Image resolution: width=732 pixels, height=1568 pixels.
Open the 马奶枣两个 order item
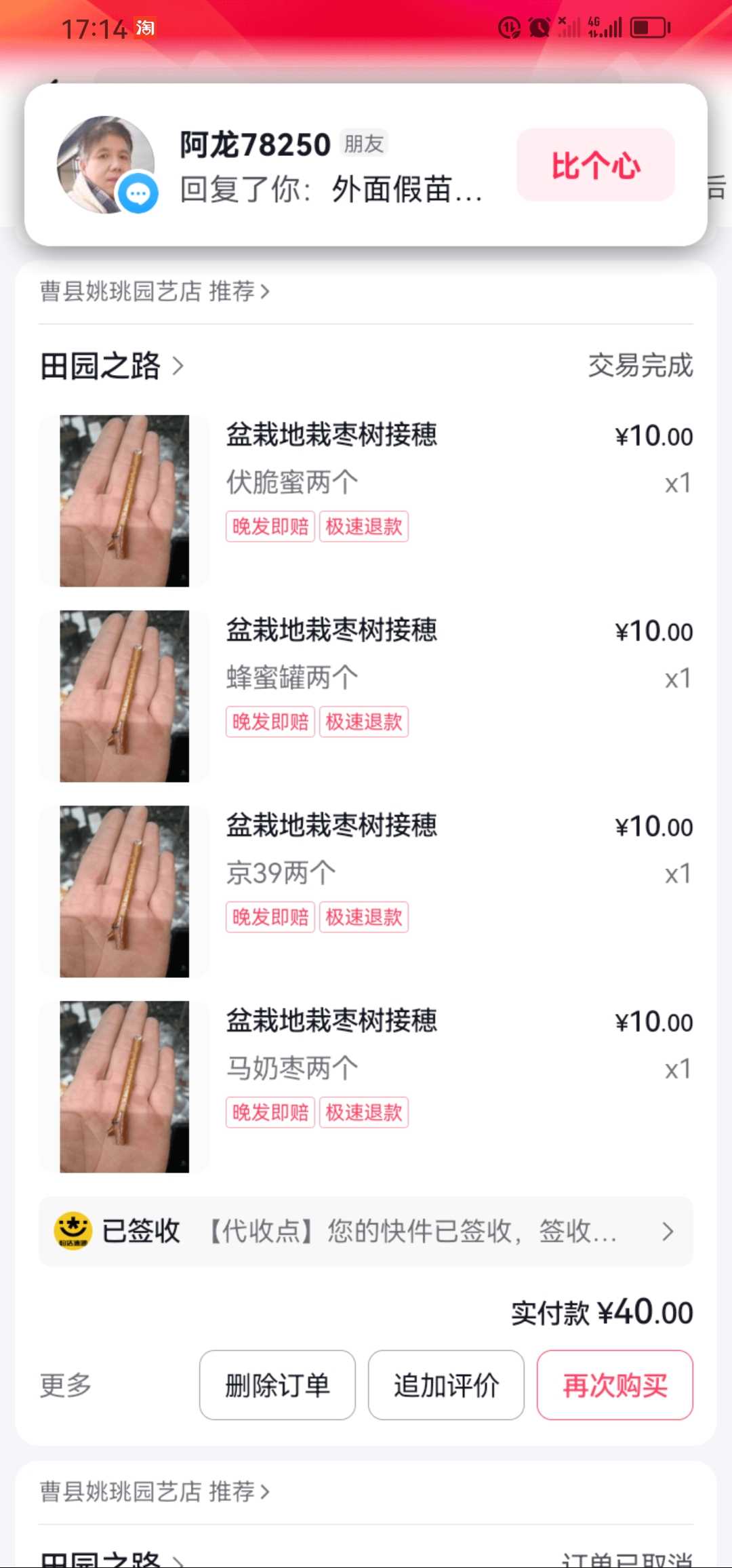tap(366, 1086)
